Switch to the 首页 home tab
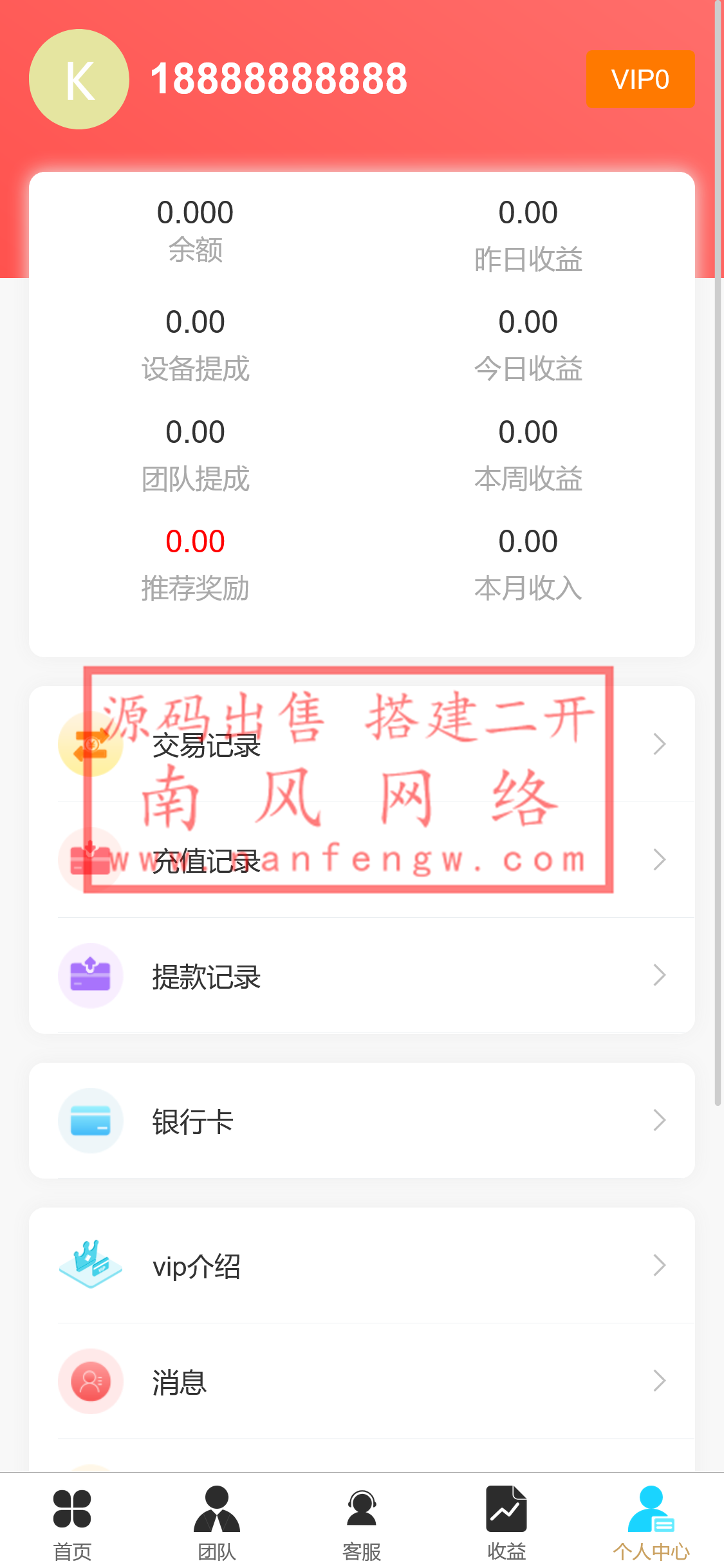Screen dimensions: 724x1568 click(72, 1522)
